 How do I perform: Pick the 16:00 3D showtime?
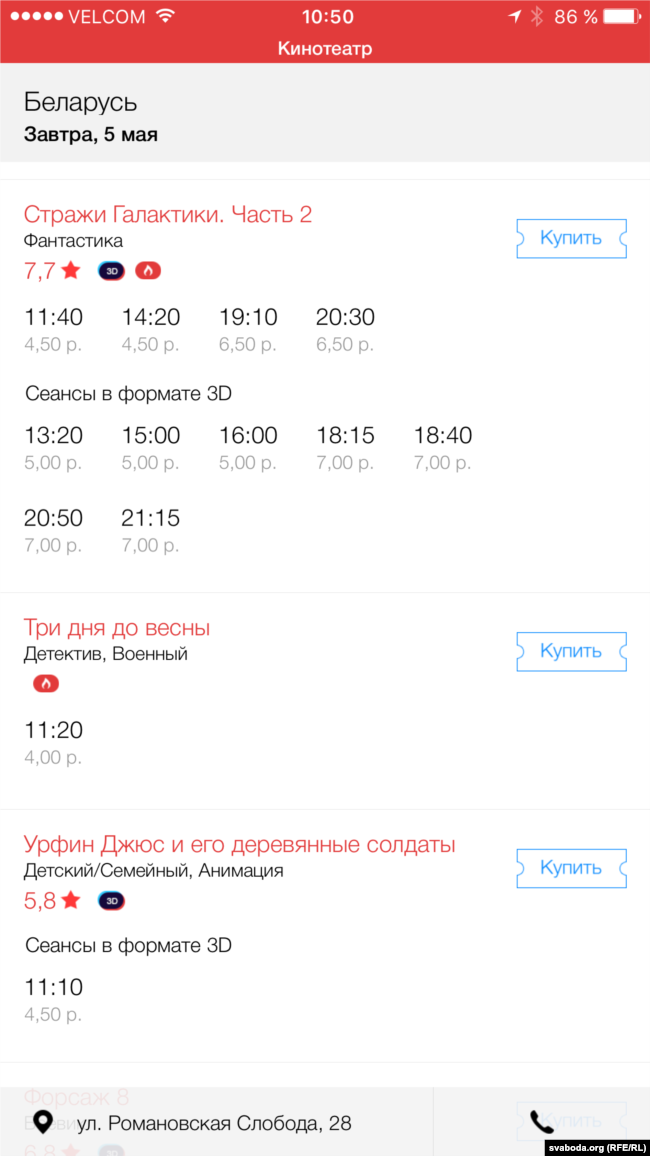click(248, 448)
